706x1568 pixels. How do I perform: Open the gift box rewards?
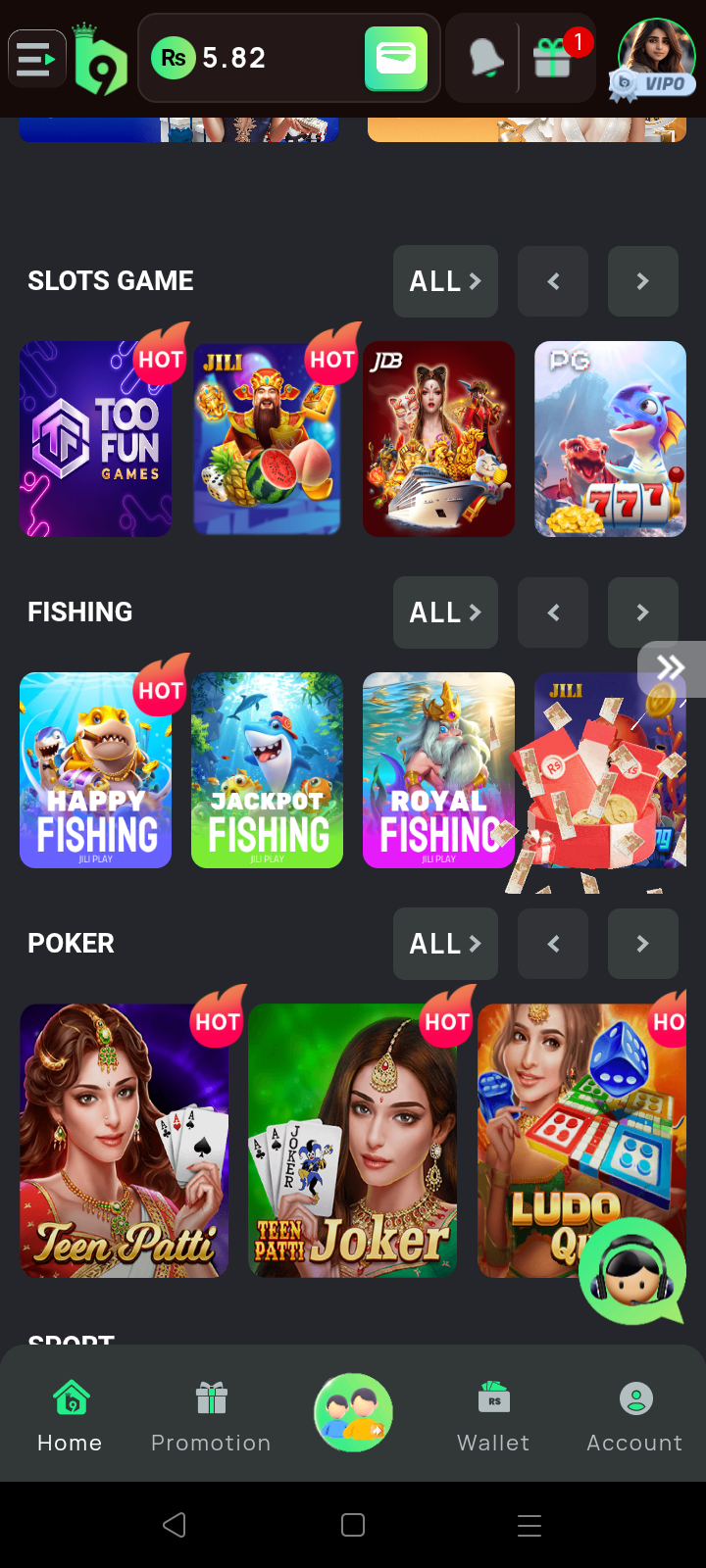[x=553, y=60]
